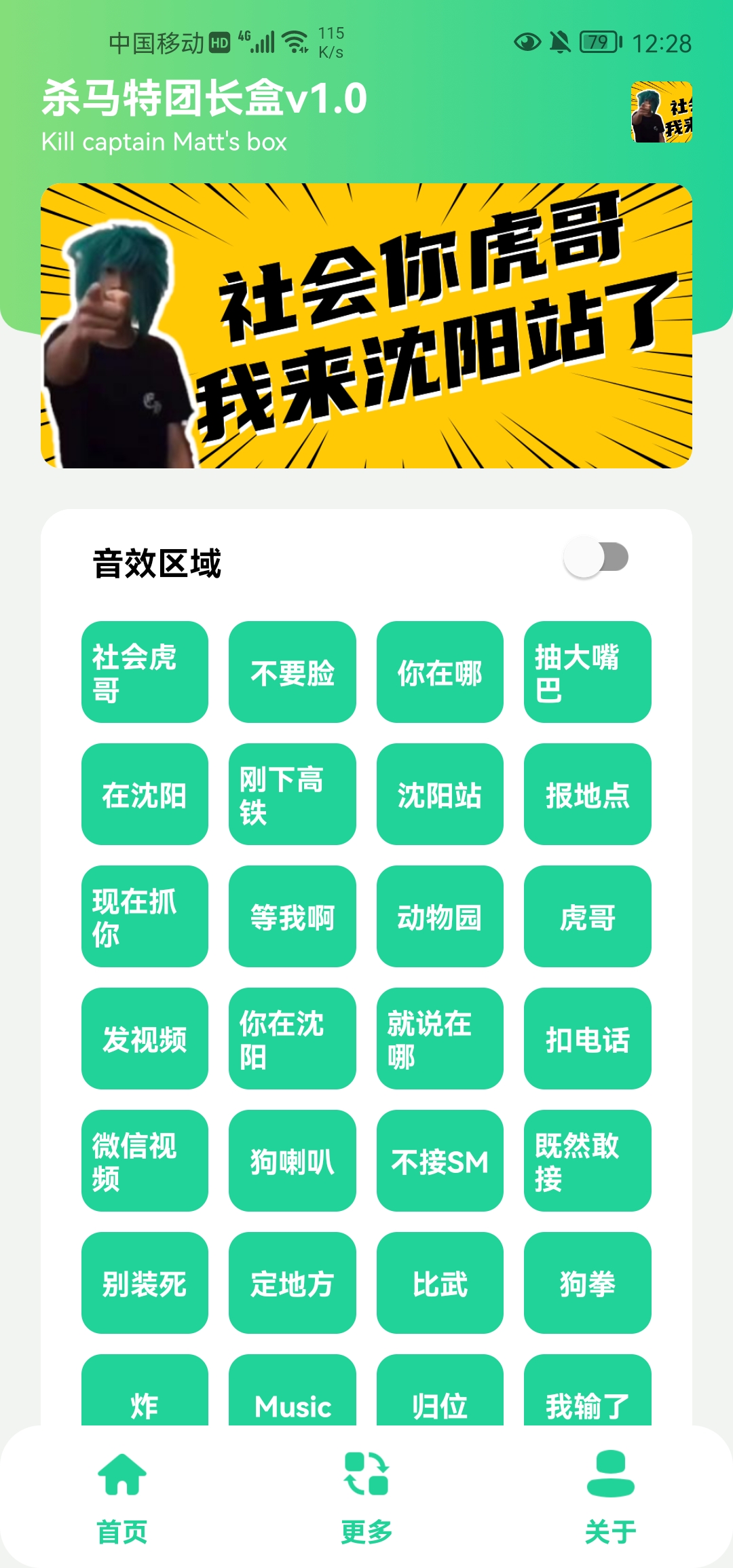
Task: Play the 狗喇叭 sound
Action: 292,1161
